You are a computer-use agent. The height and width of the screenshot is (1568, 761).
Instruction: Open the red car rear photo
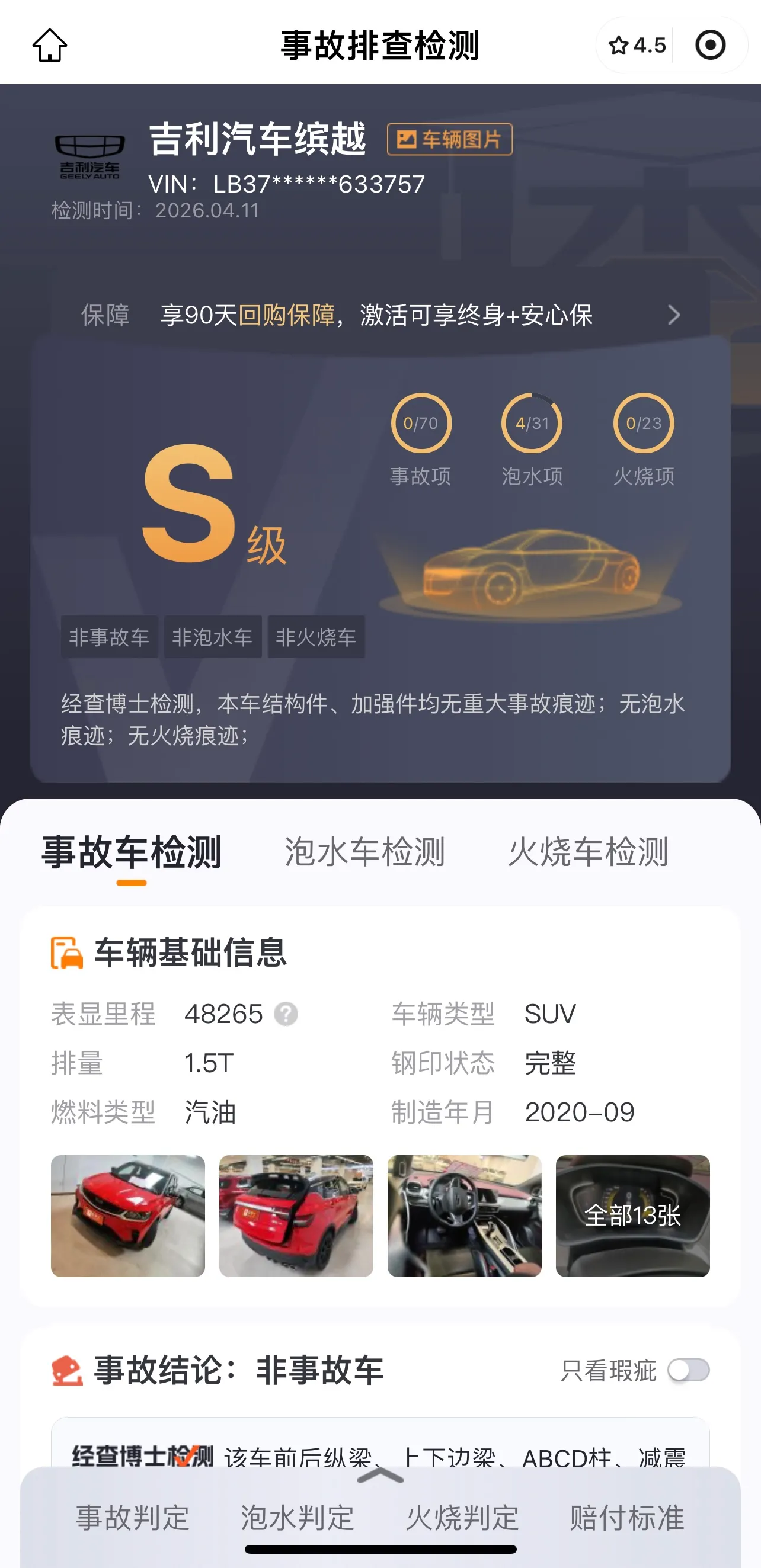[296, 1216]
